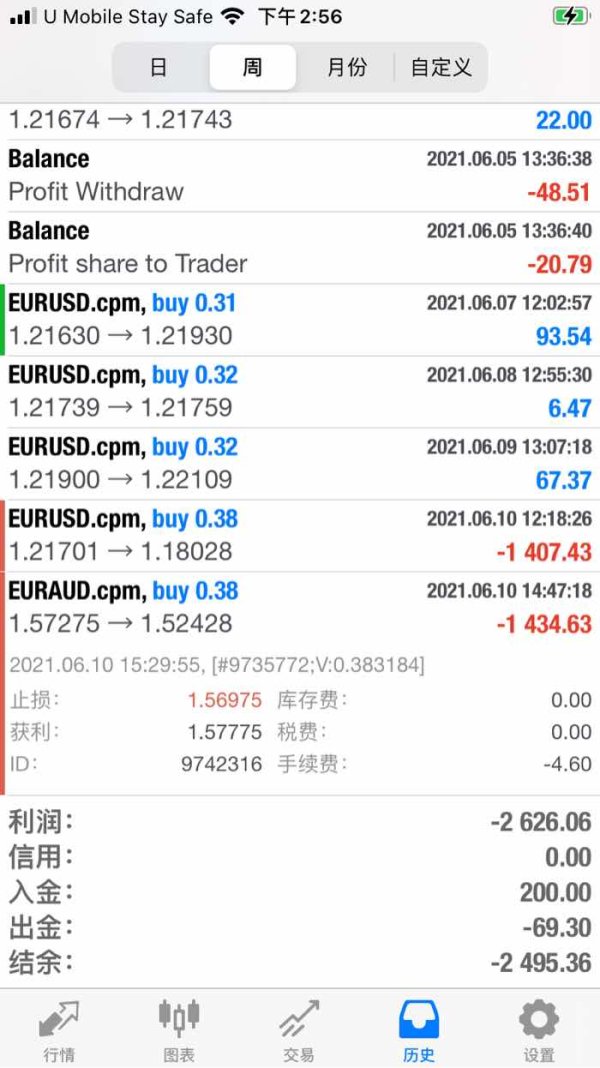Tap the Profit share to Trader entry
This screenshot has width=600, height=1068.
pos(300,248)
